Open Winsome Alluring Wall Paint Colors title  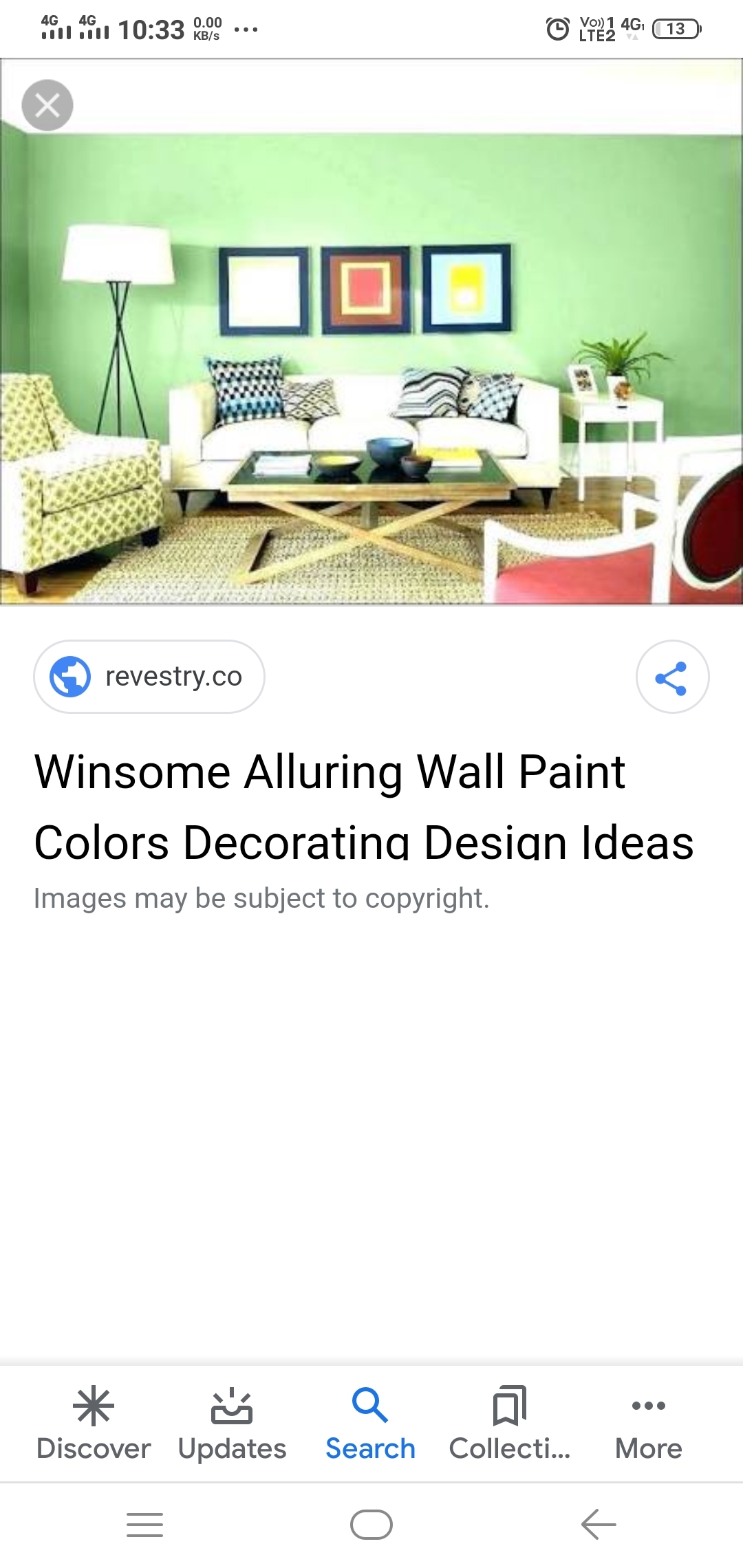[x=363, y=806]
